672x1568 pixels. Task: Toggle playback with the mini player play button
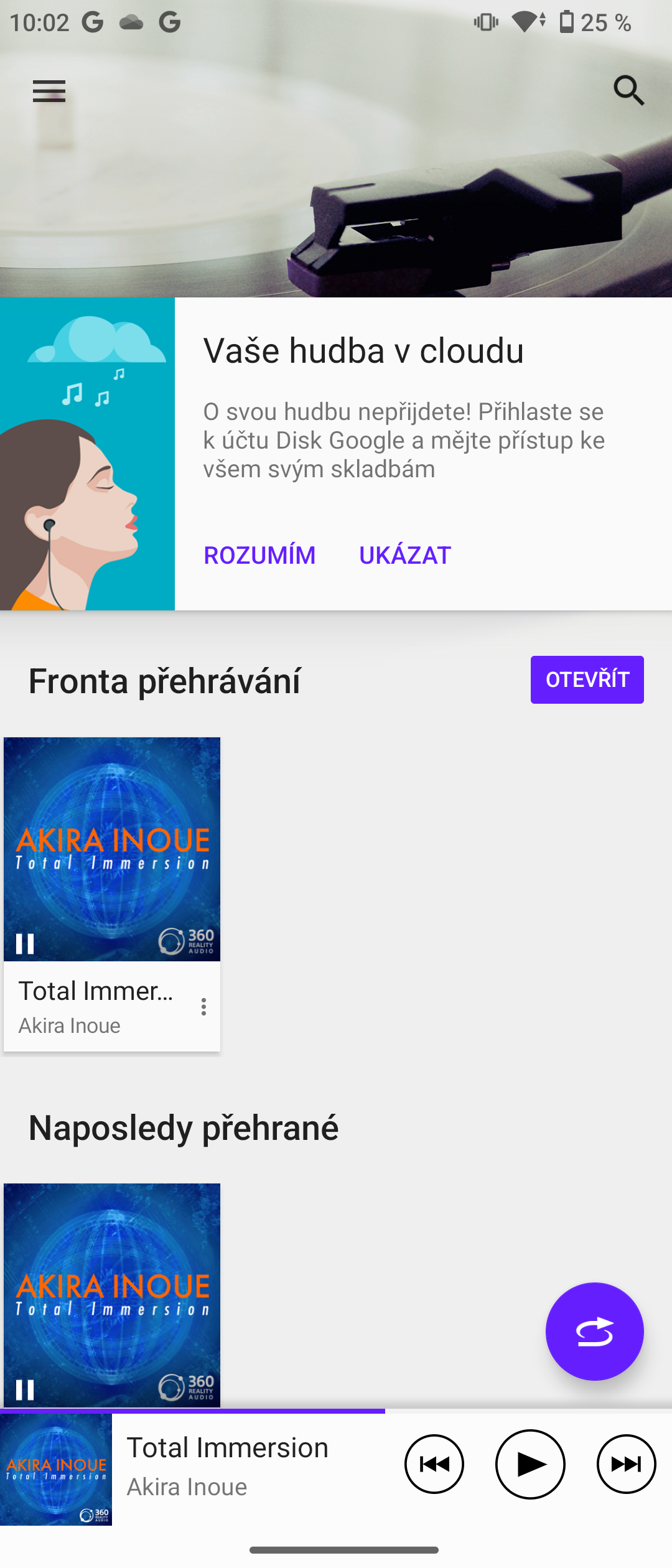(x=530, y=1464)
